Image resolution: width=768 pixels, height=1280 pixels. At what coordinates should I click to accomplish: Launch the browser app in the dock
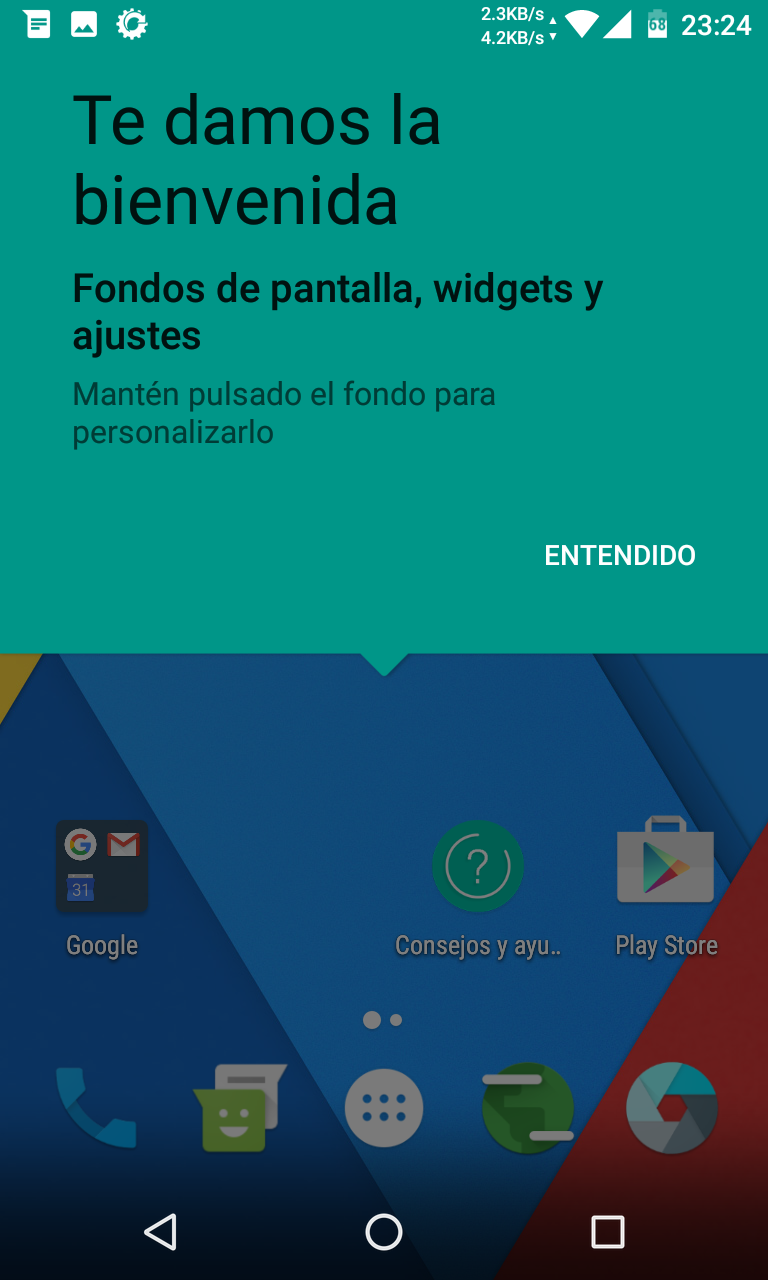[527, 1108]
